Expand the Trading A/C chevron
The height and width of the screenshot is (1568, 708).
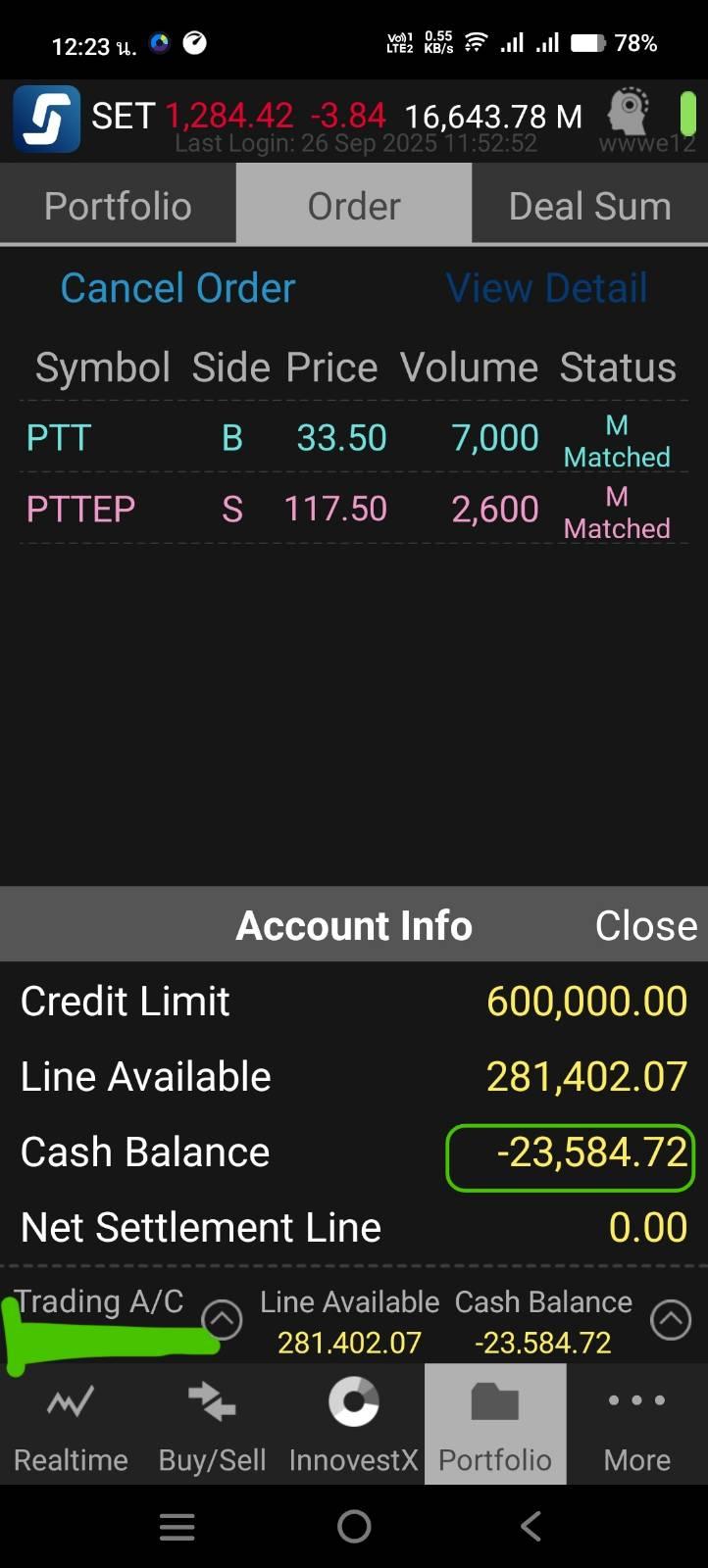pyautogui.click(x=222, y=1319)
